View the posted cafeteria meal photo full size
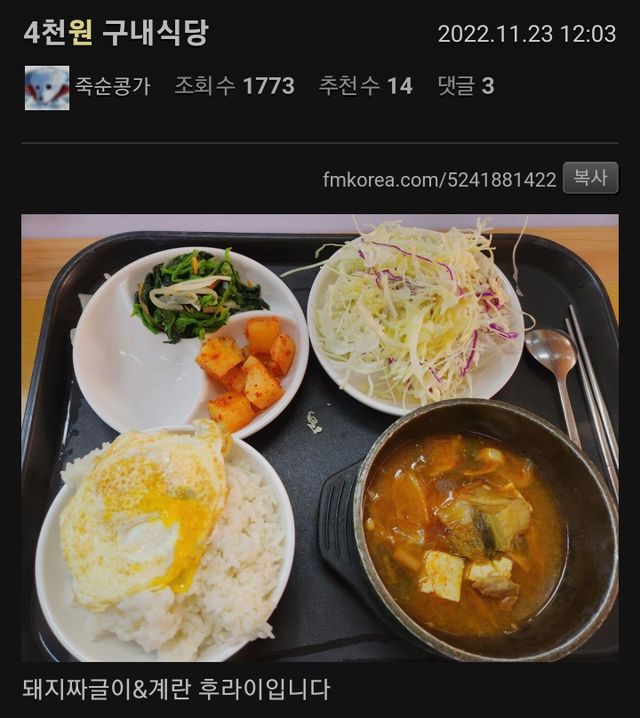Screen dimensions: 640x718 coord(320,437)
